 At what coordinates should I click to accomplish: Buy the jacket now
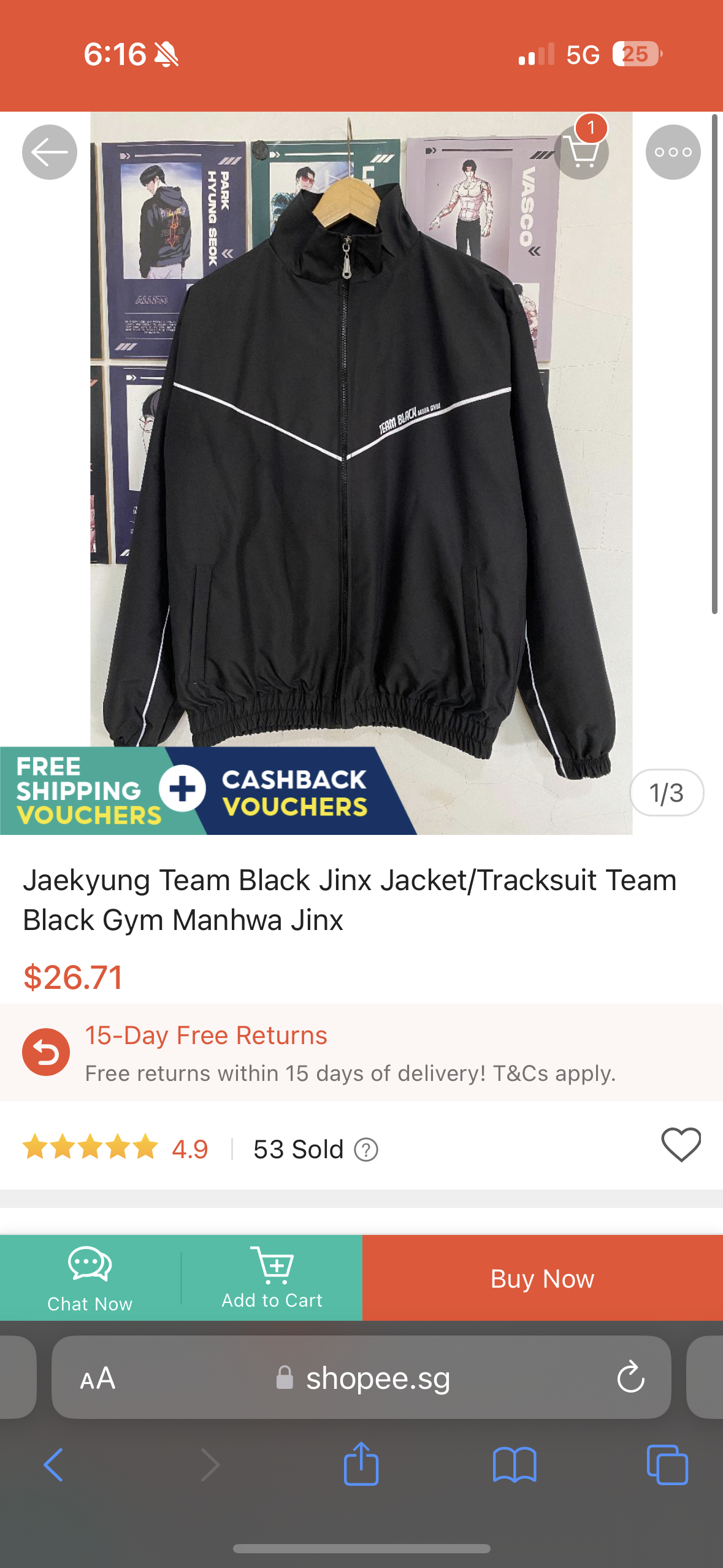coord(543,1278)
